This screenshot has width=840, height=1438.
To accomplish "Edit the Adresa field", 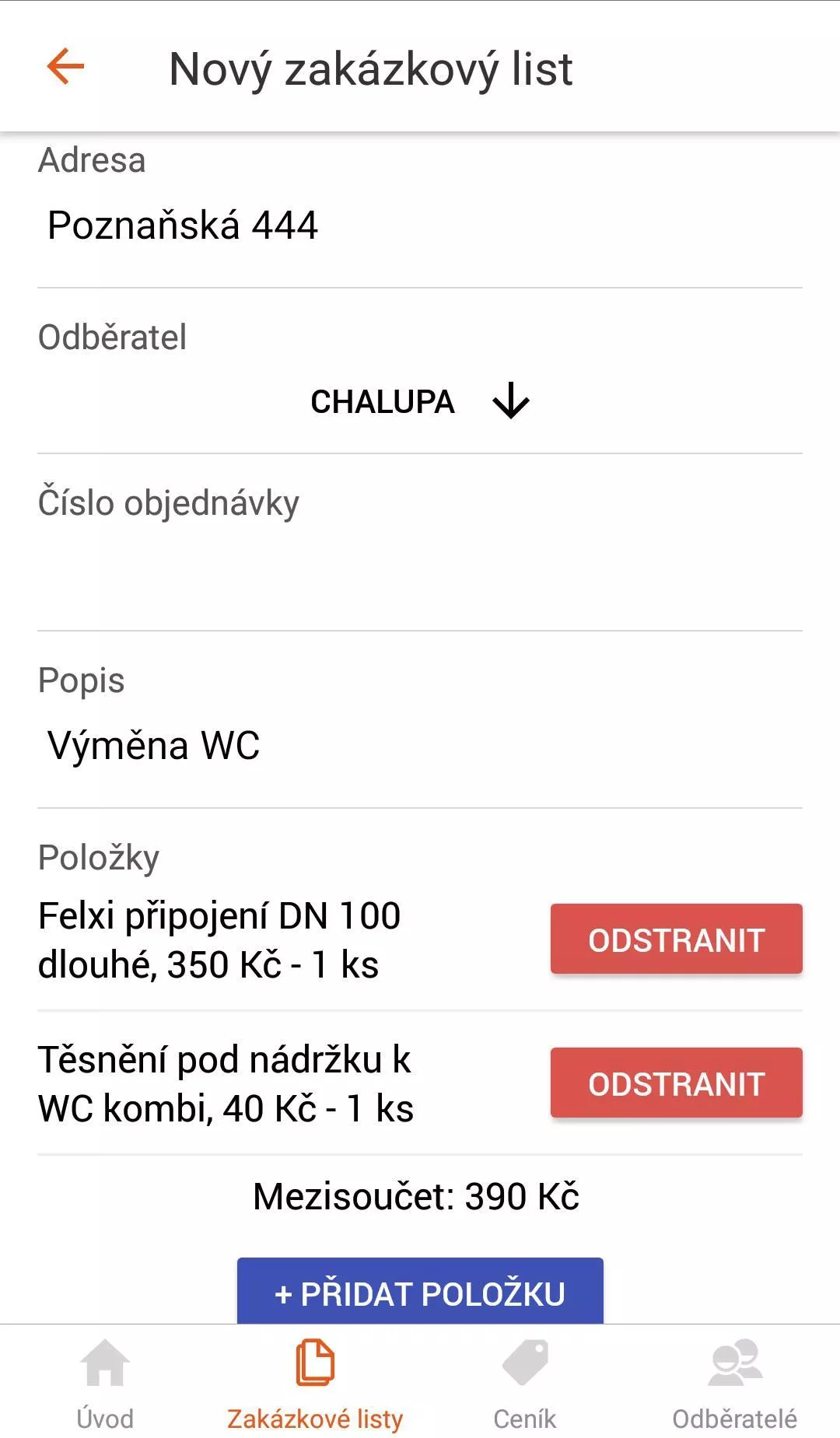I will click(420, 226).
